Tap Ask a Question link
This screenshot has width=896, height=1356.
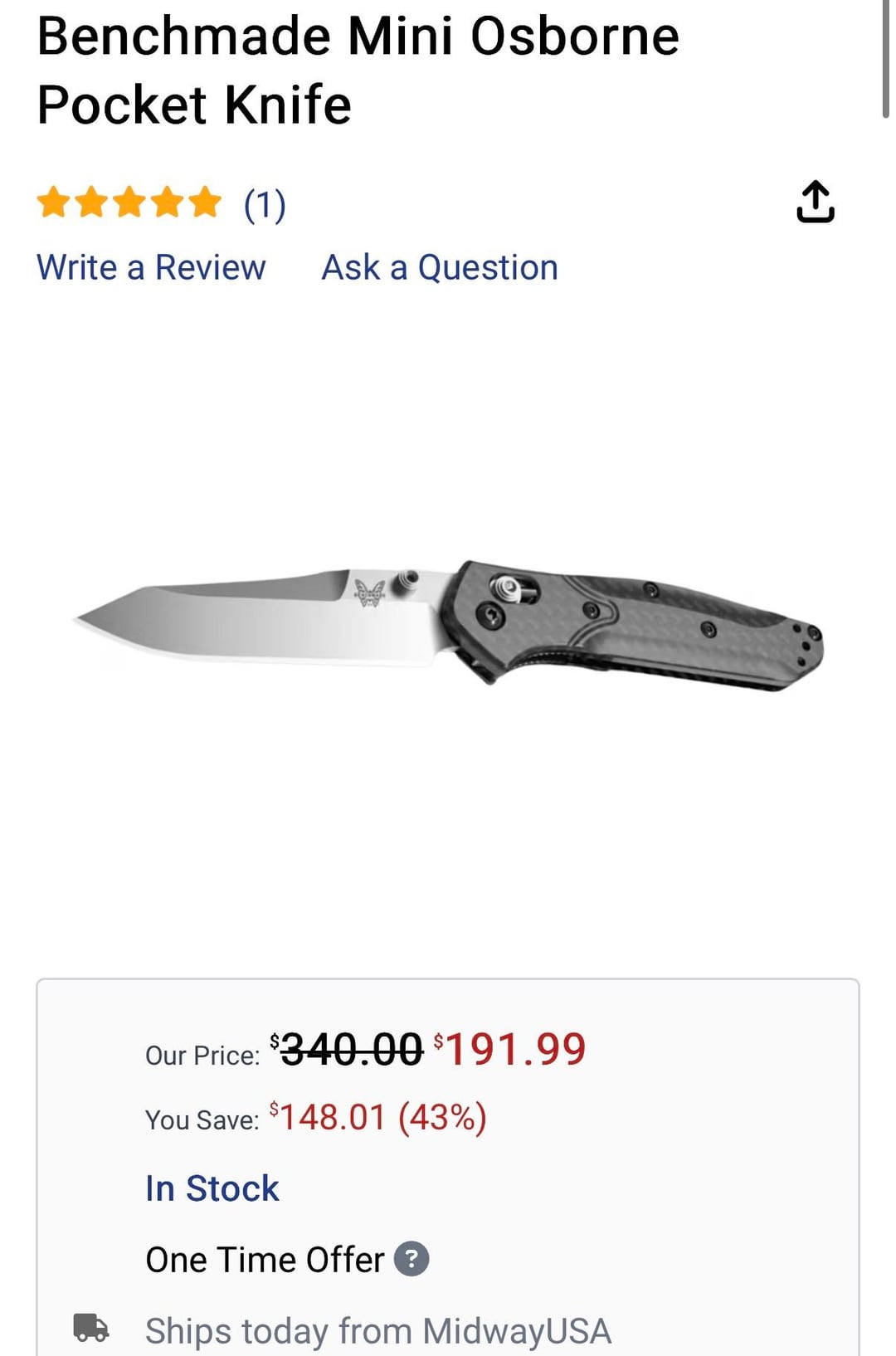(x=440, y=267)
